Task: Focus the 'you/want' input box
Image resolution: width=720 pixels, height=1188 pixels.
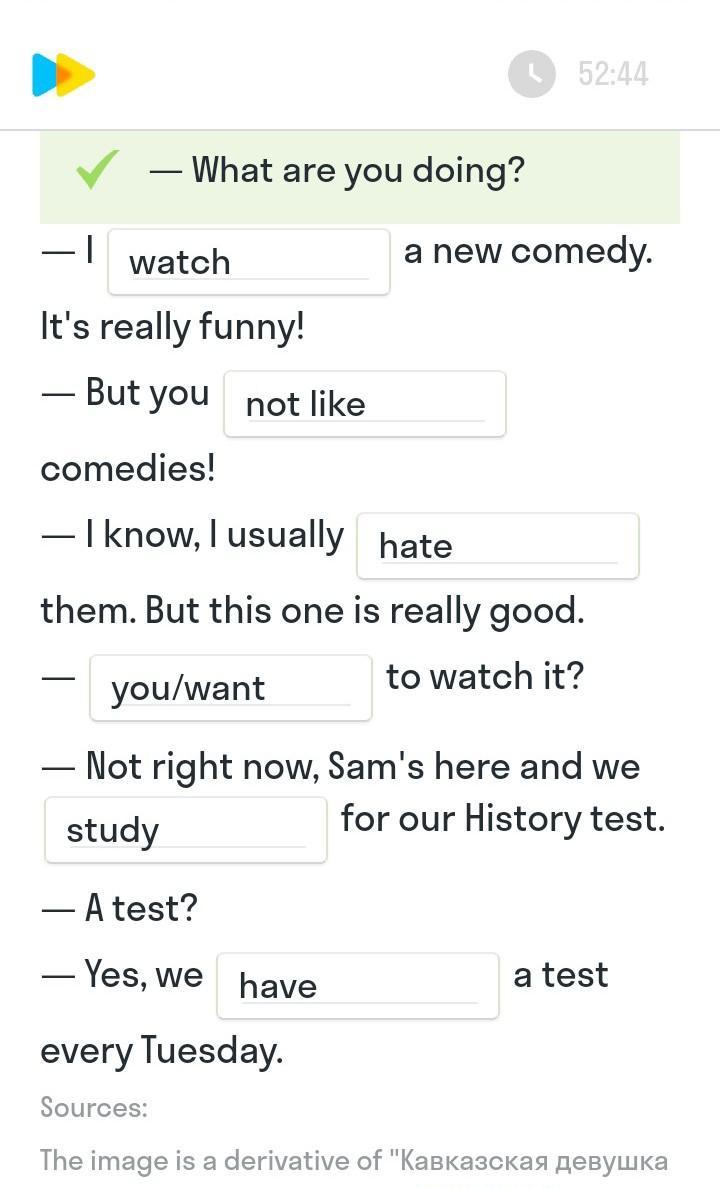Action: pyautogui.click(x=230, y=688)
